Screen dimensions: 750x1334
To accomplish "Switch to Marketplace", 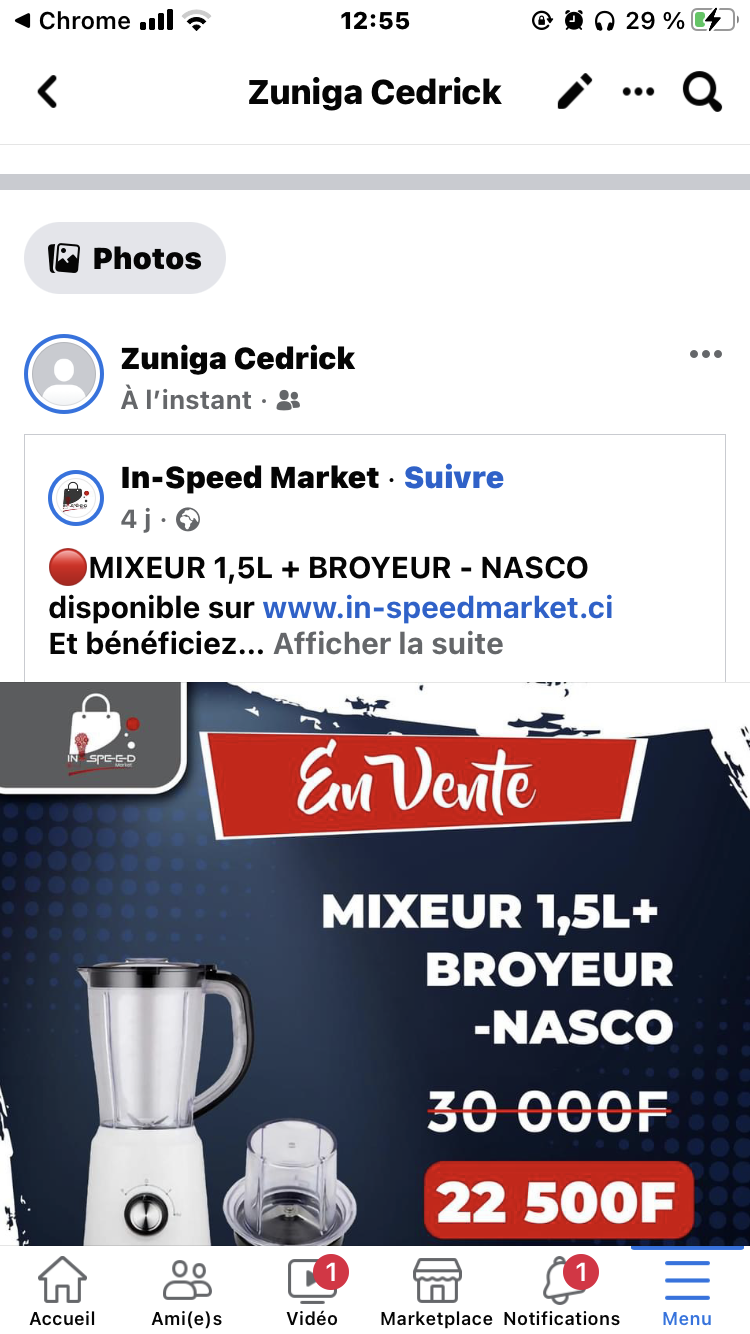I will tap(437, 1290).
